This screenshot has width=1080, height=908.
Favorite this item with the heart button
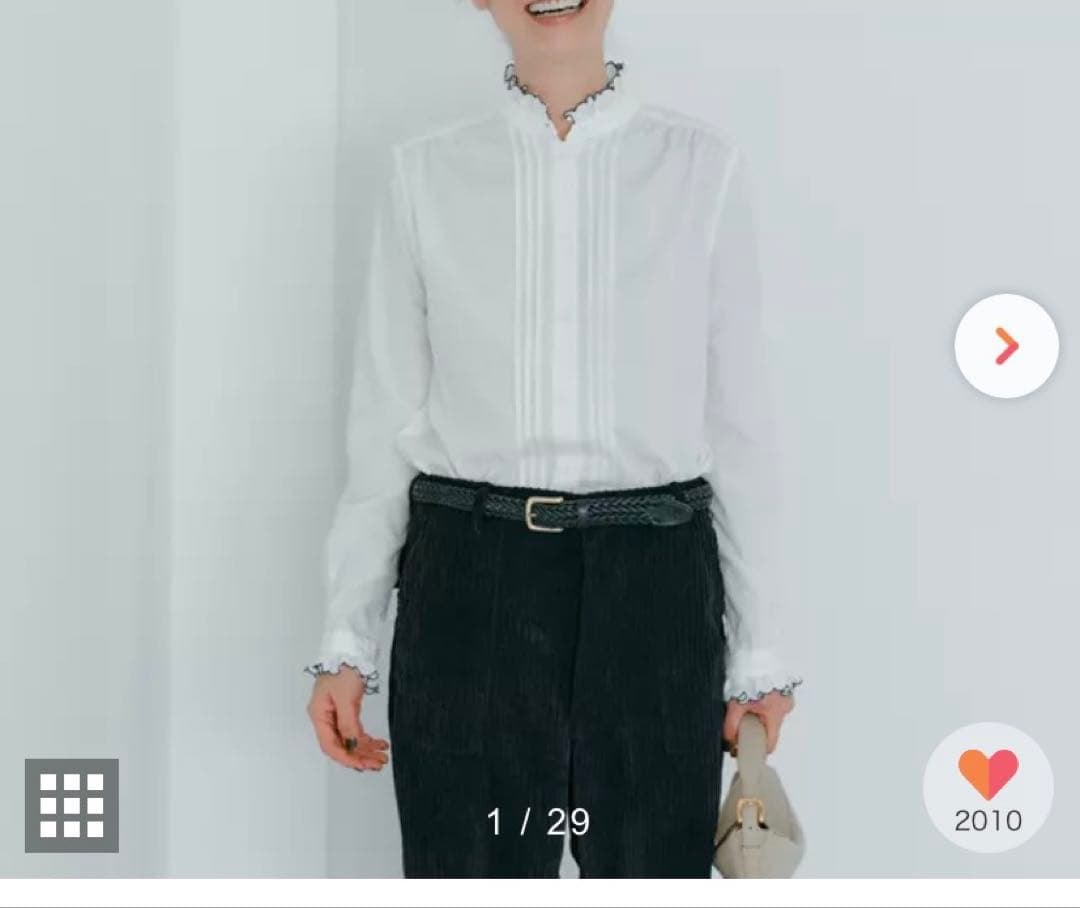(988, 786)
